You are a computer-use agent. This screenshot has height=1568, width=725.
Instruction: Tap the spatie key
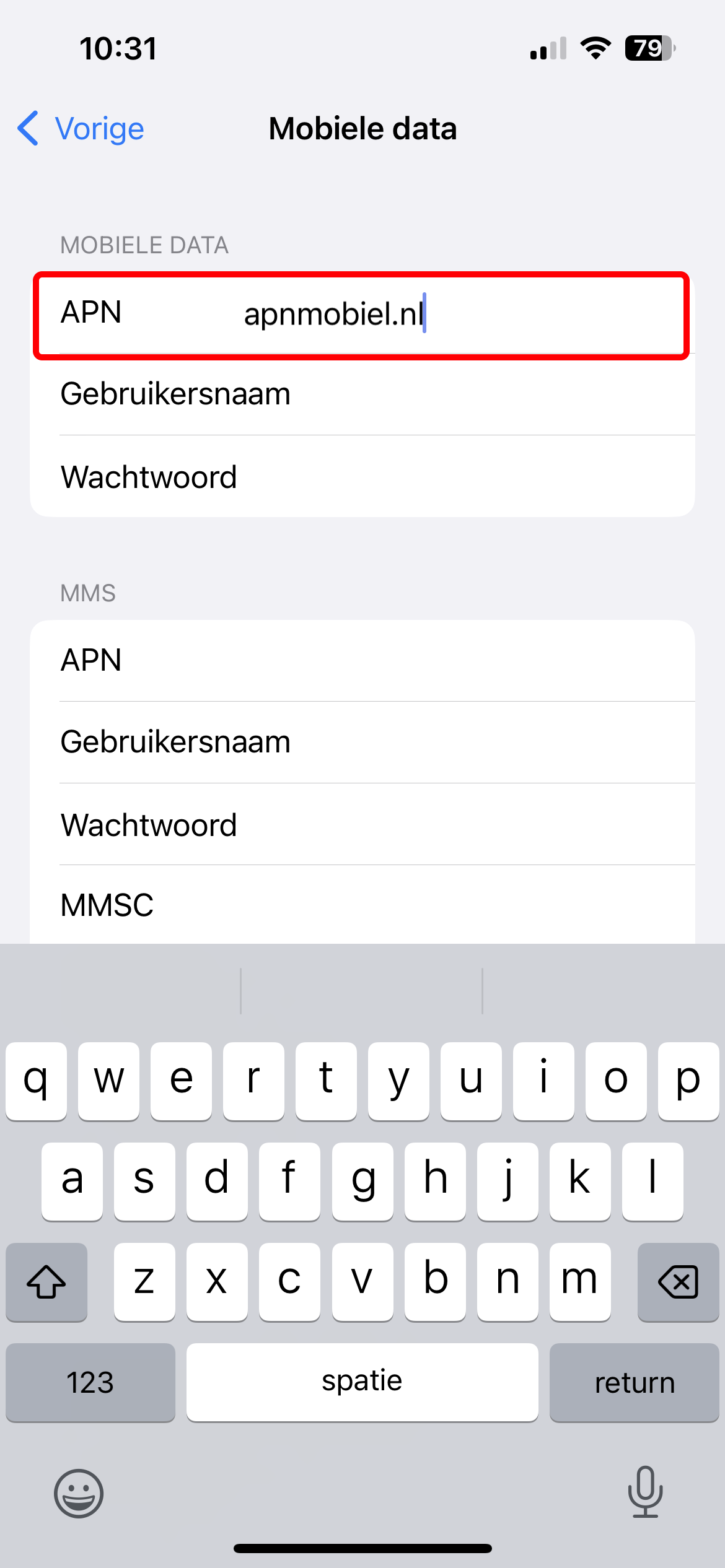(x=362, y=1382)
